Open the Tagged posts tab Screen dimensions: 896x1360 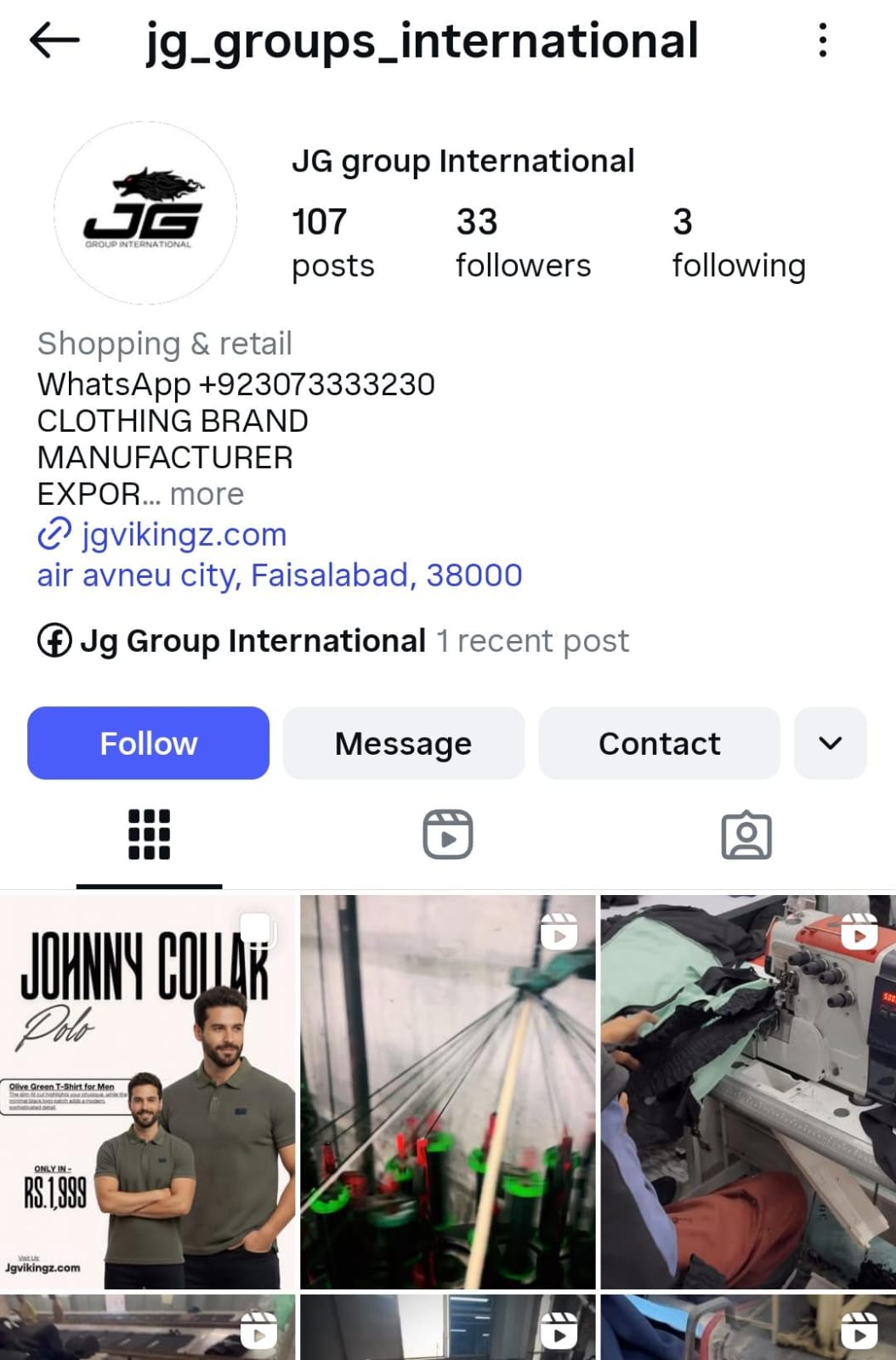tap(746, 835)
